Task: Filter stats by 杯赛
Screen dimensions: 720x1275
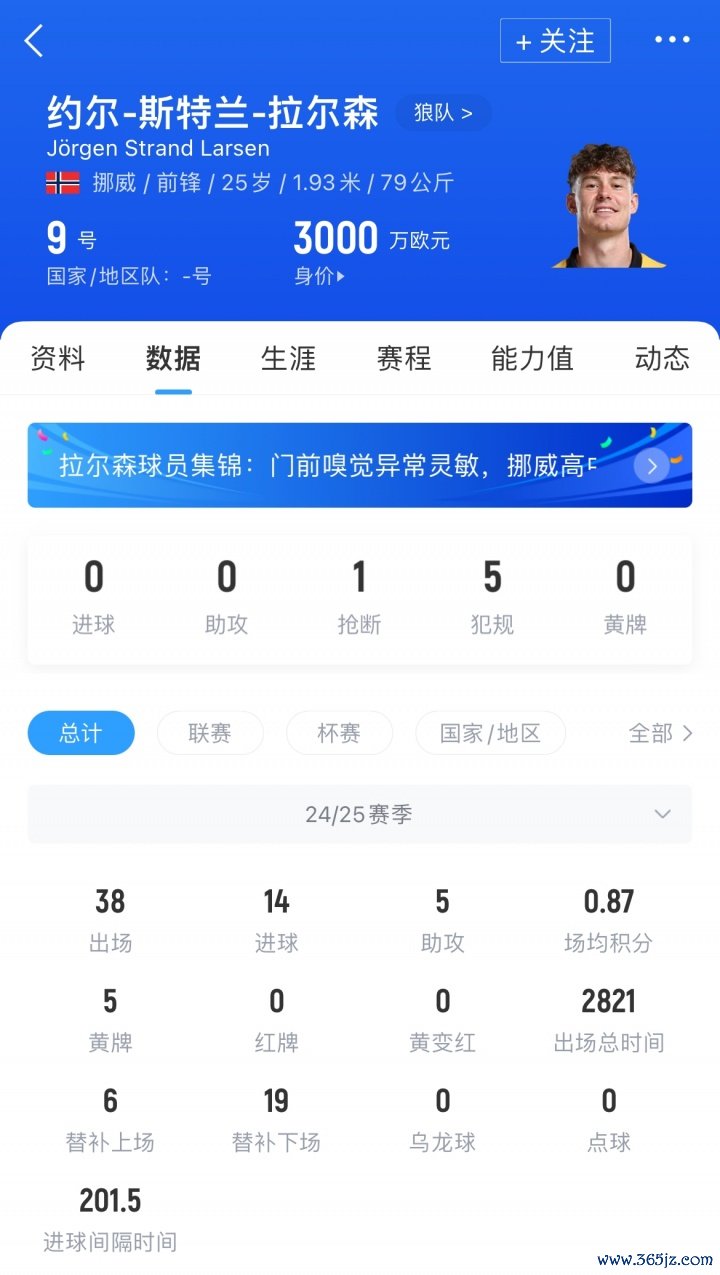Action: coord(339,733)
